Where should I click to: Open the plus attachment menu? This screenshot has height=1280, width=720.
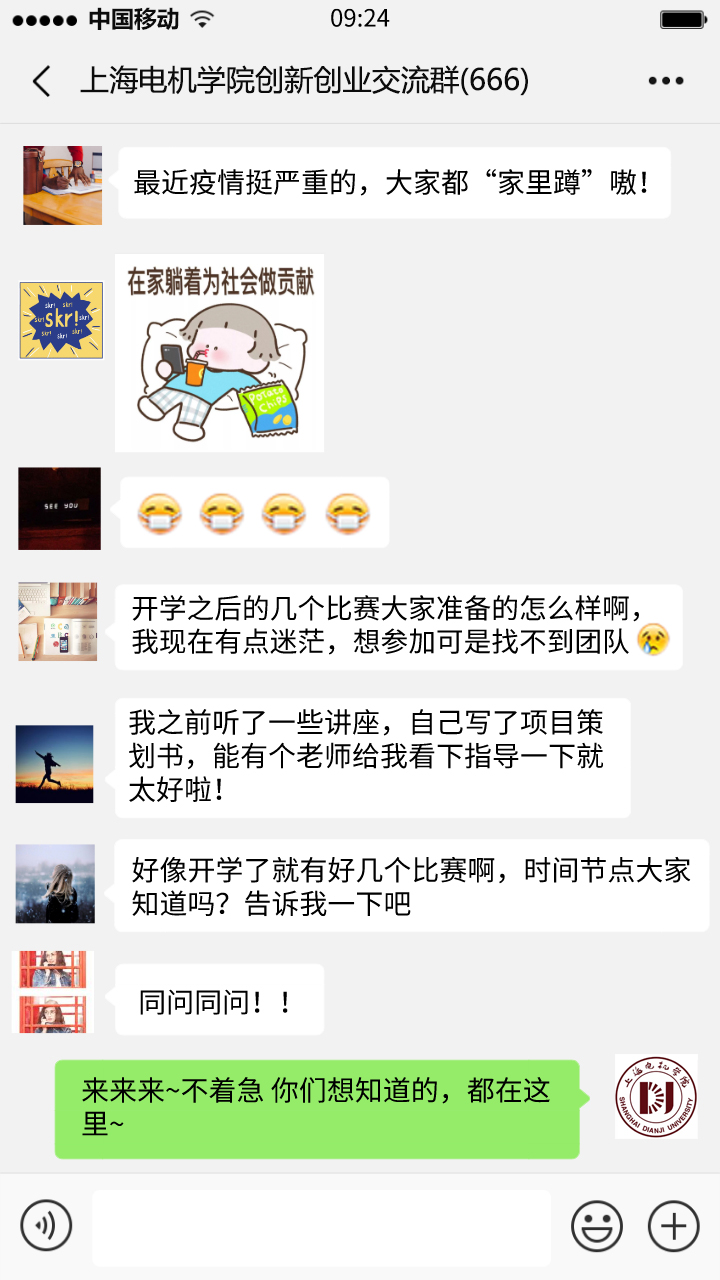[673, 1225]
